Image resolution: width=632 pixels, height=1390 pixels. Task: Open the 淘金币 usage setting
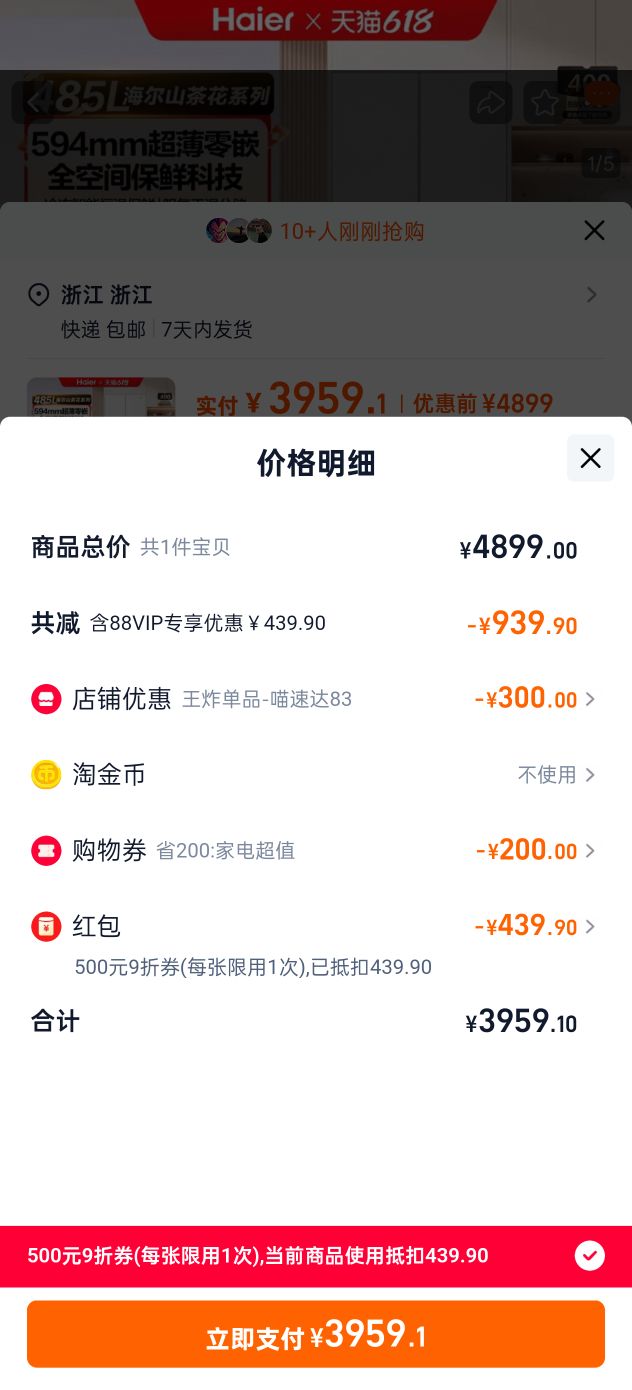pos(314,775)
